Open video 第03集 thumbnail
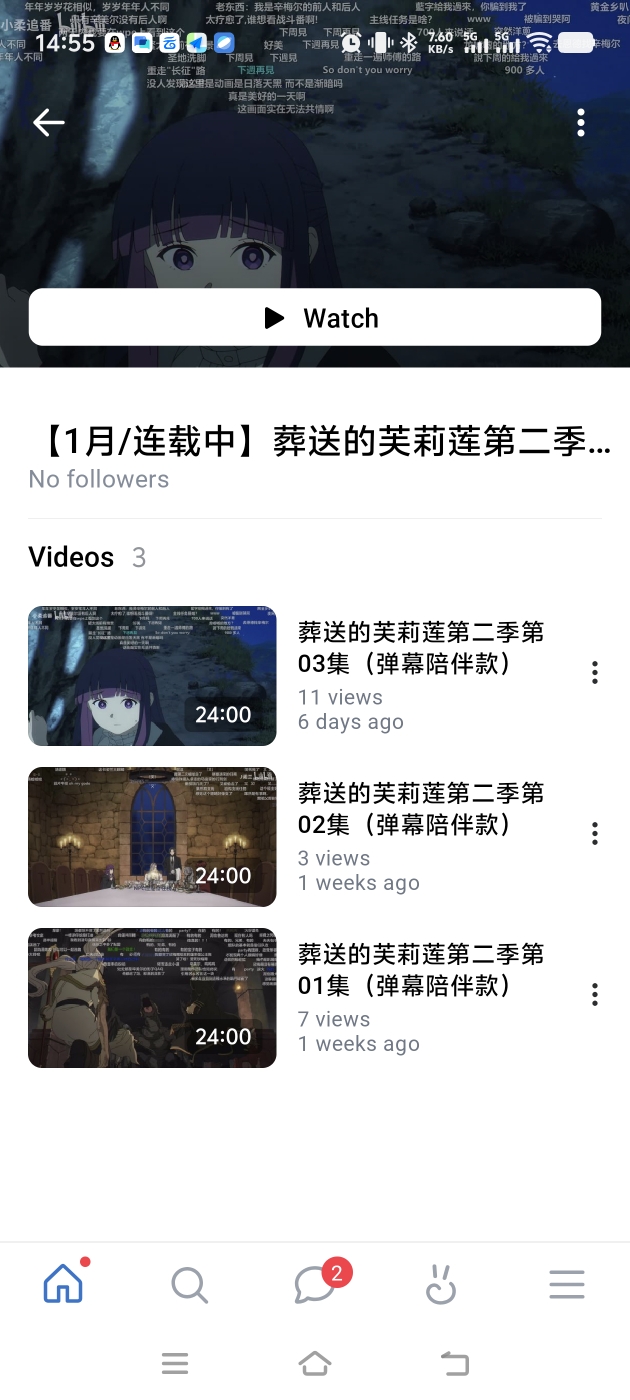This screenshot has width=630, height=1400. 152,675
